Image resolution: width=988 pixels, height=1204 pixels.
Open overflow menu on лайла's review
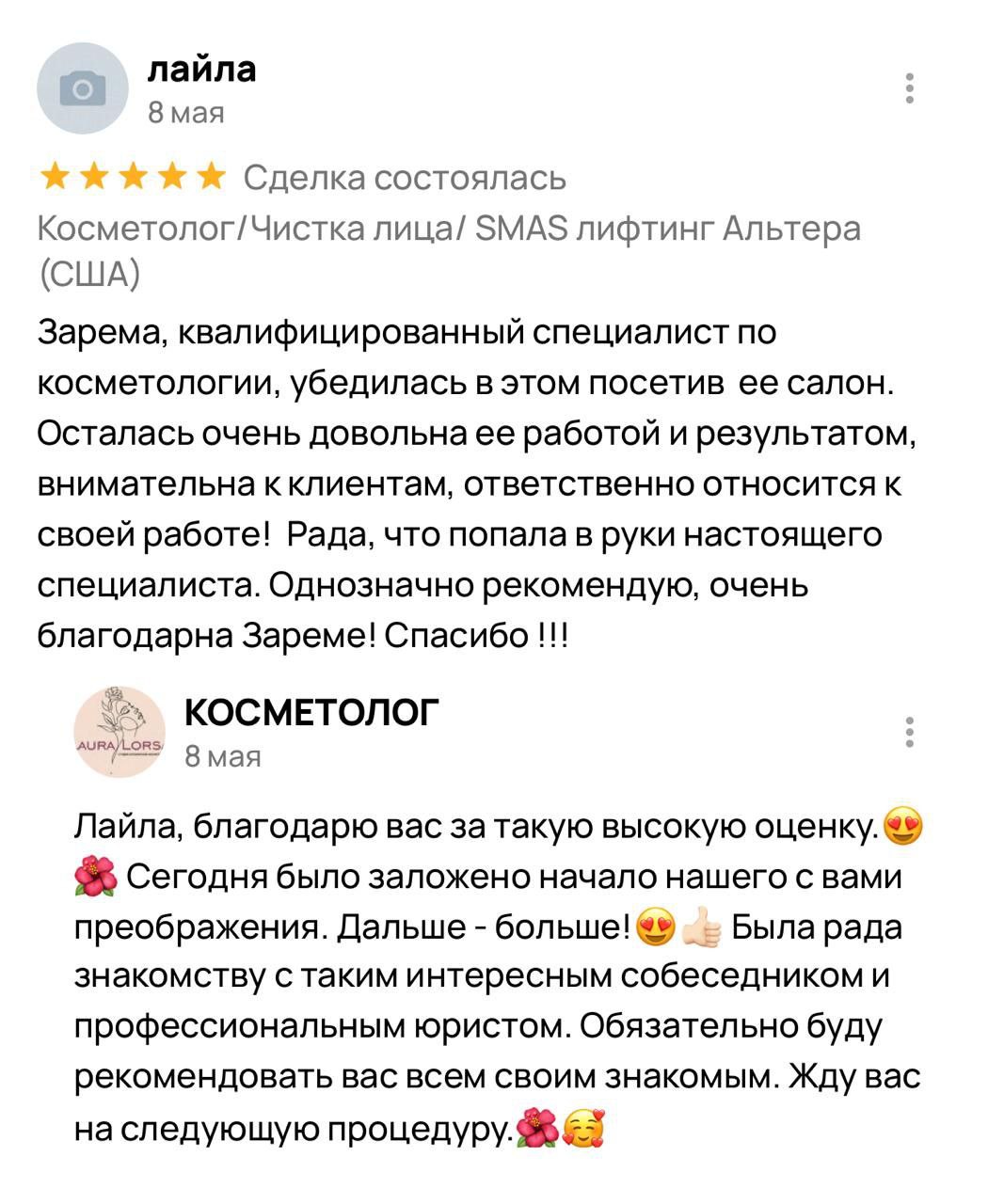pyautogui.click(x=909, y=87)
